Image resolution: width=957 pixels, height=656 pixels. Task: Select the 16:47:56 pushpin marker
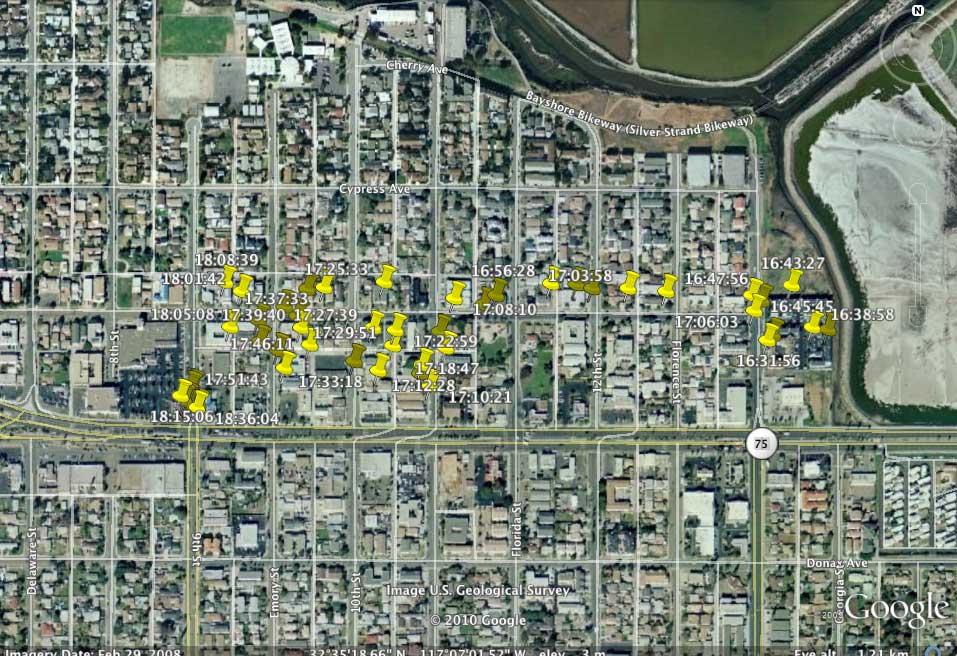pos(752,290)
